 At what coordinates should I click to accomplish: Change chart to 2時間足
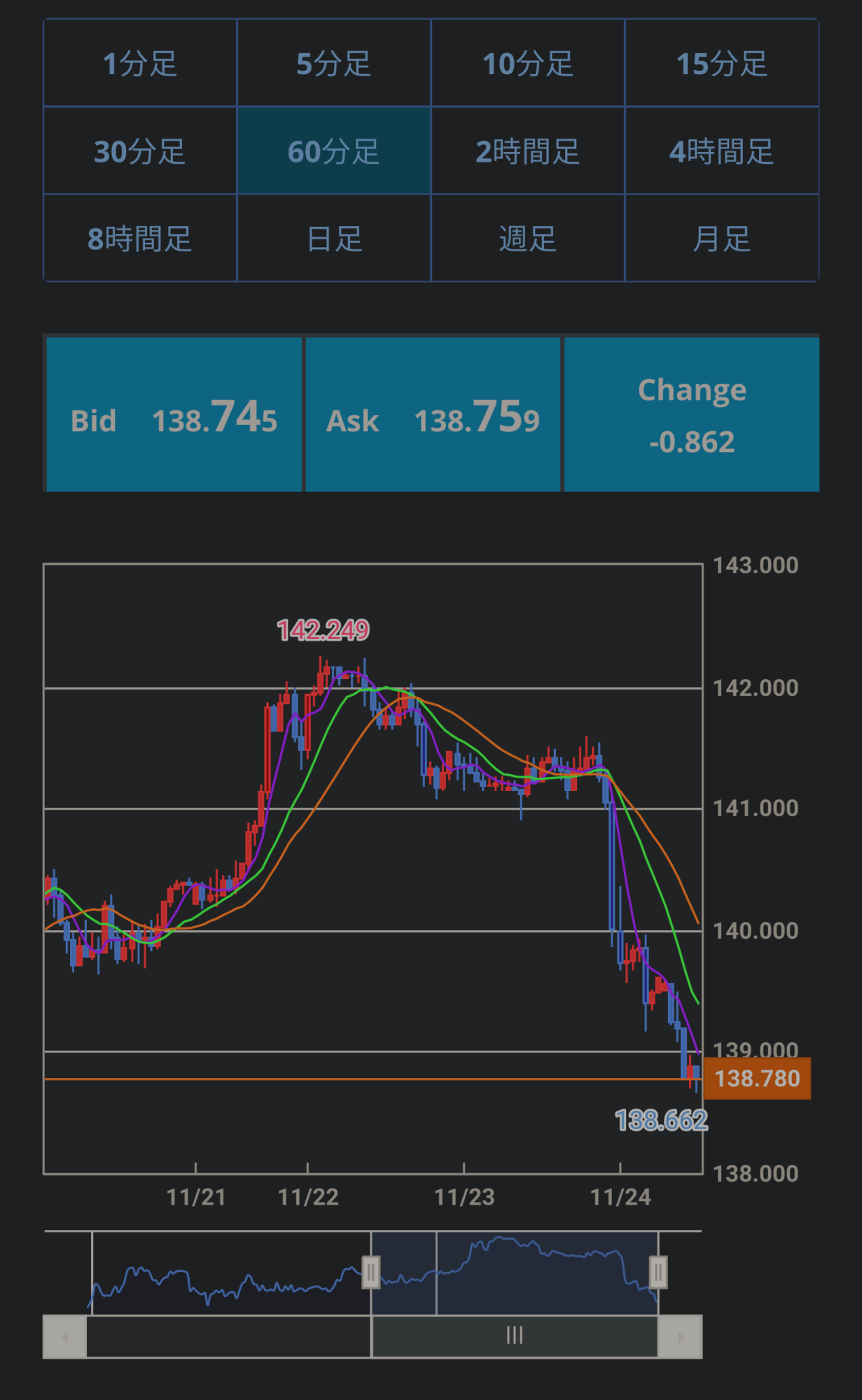point(528,150)
